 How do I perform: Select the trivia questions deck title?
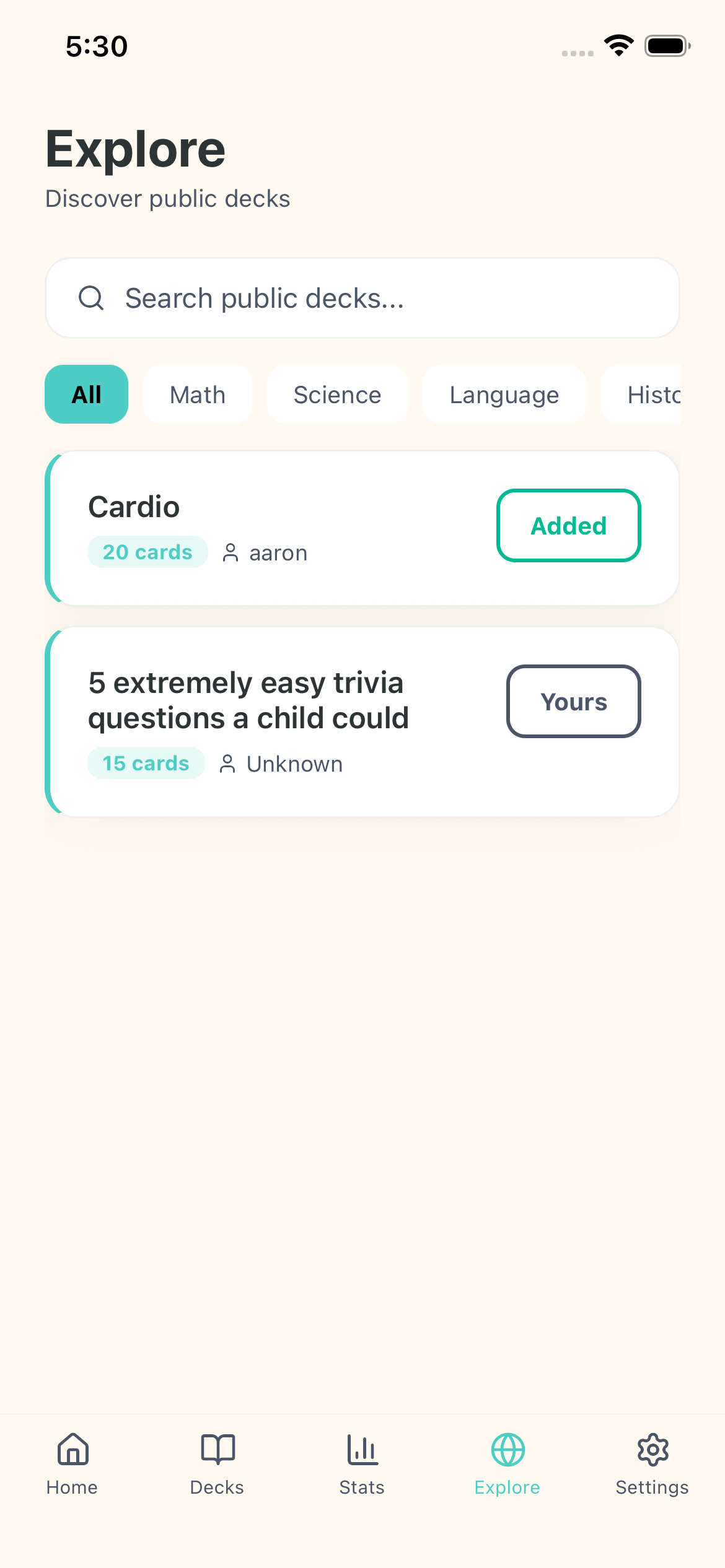[248, 700]
